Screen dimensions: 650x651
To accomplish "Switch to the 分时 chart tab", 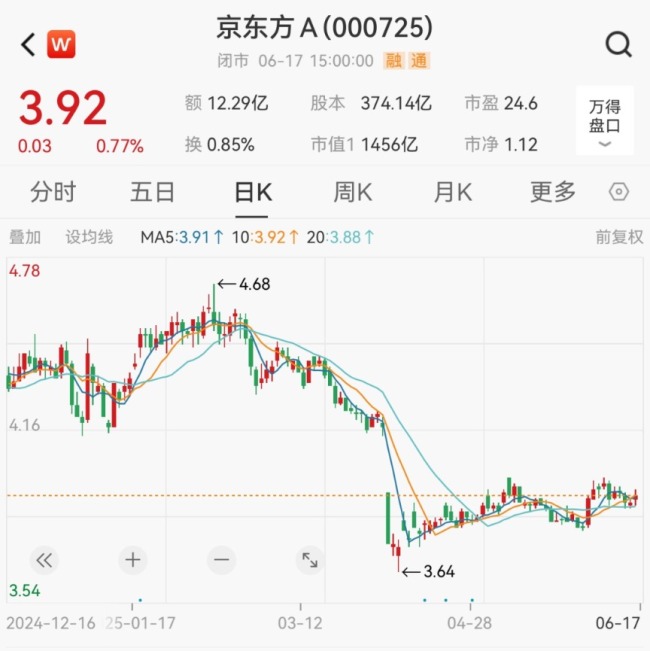I will pos(53,192).
